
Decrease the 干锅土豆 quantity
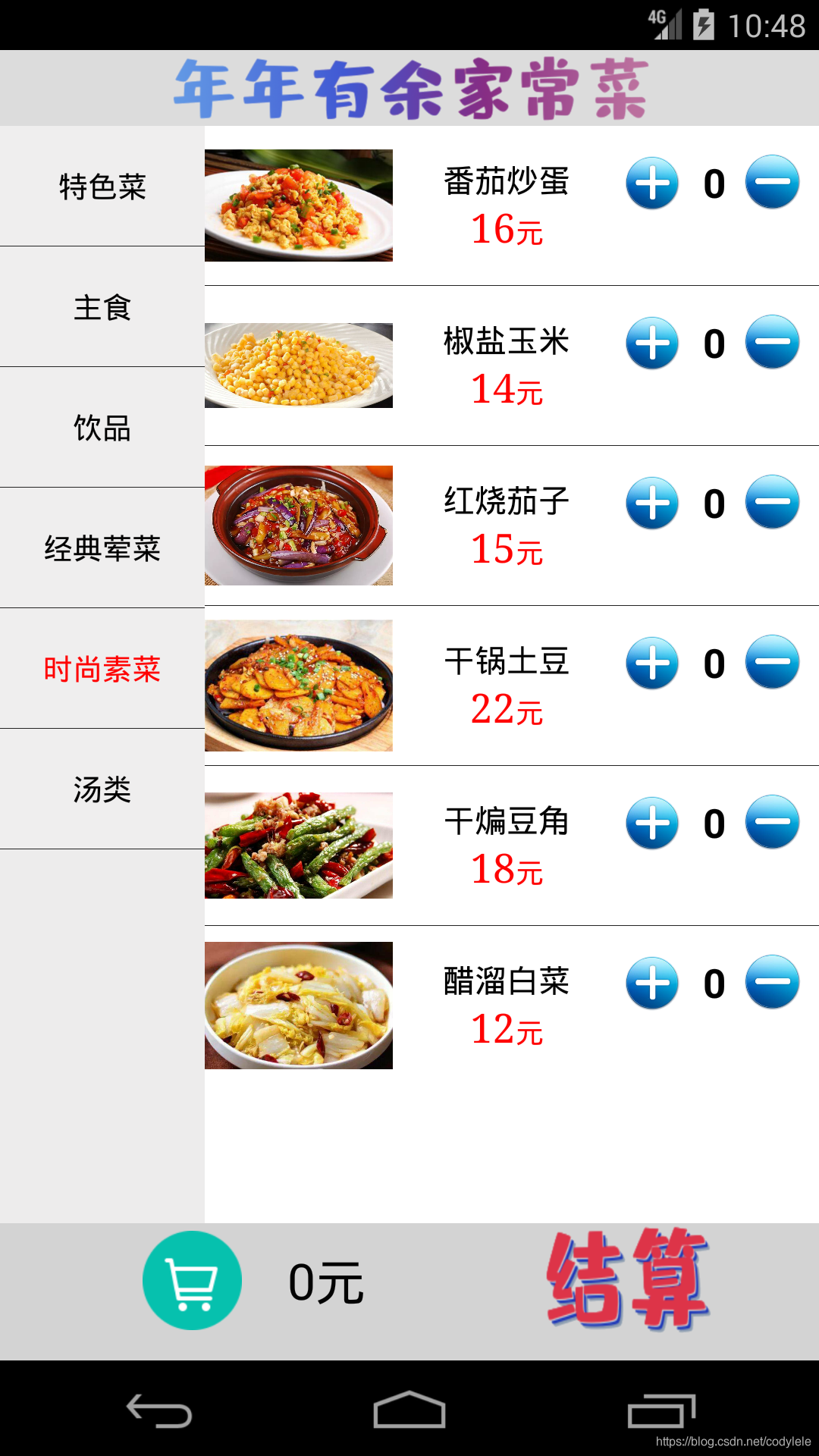[x=772, y=662]
